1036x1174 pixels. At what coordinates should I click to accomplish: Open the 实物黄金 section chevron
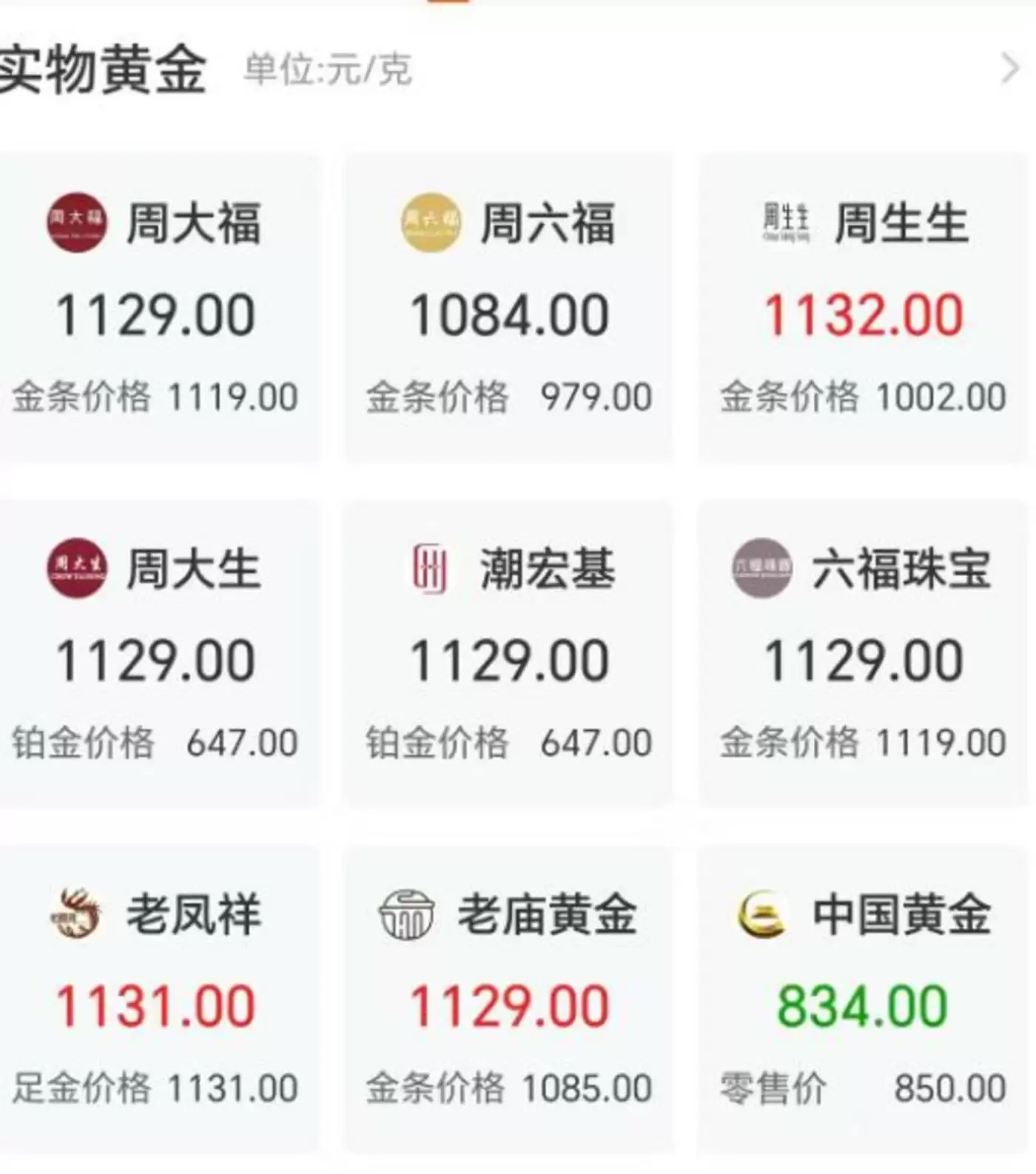point(1009,70)
